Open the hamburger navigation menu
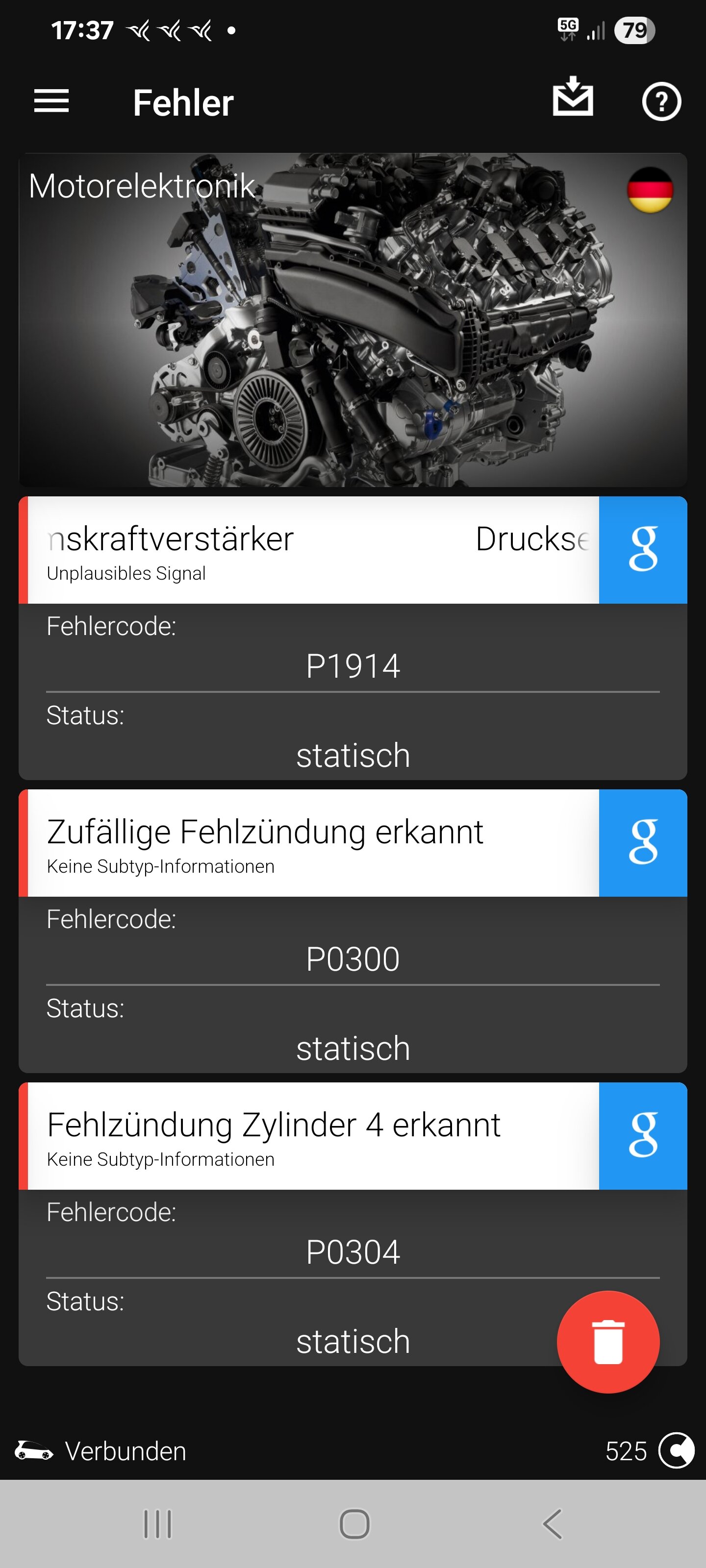The height and width of the screenshot is (1568, 706). pyautogui.click(x=51, y=101)
